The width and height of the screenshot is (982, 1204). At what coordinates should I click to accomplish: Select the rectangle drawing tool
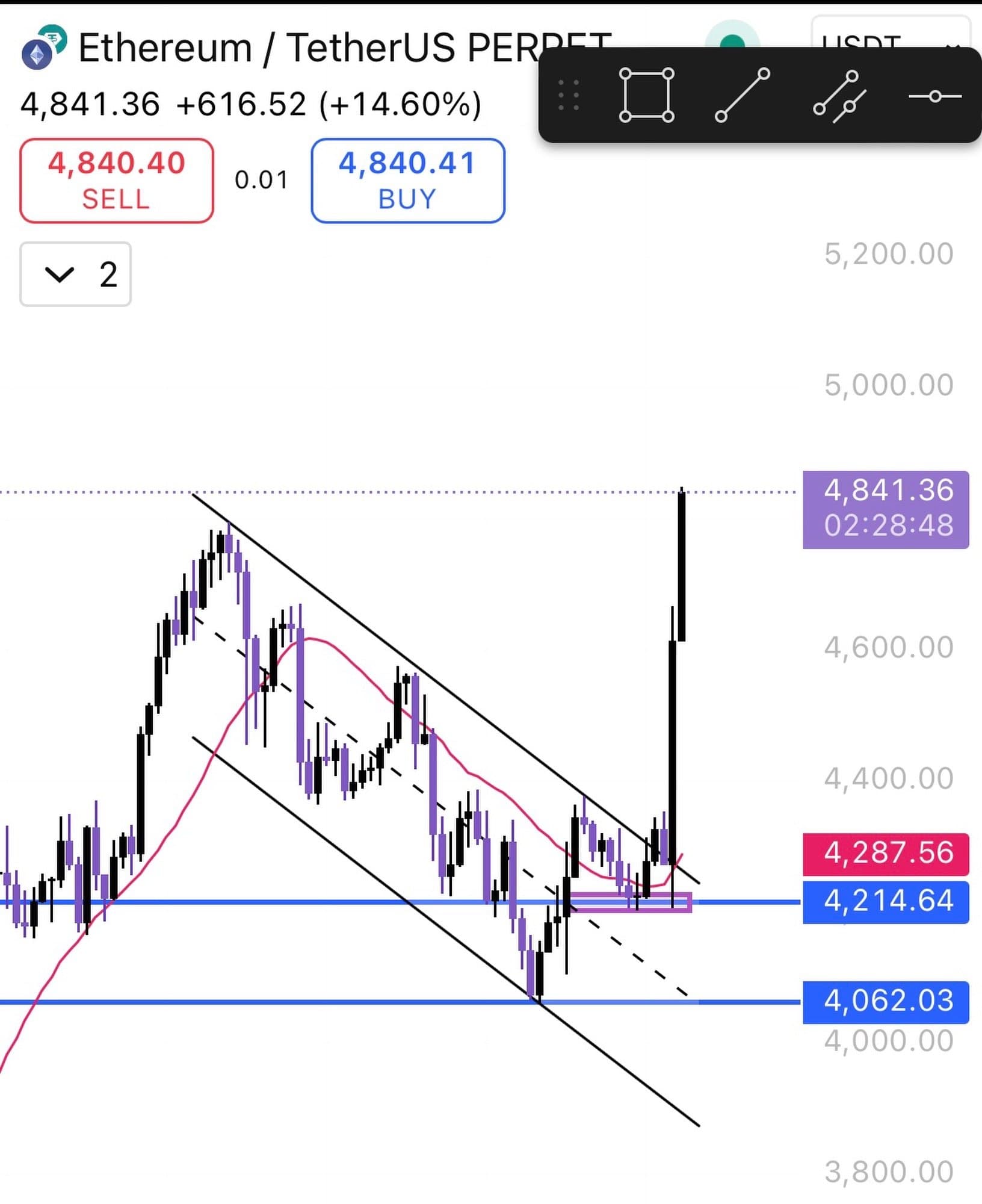tap(646, 95)
